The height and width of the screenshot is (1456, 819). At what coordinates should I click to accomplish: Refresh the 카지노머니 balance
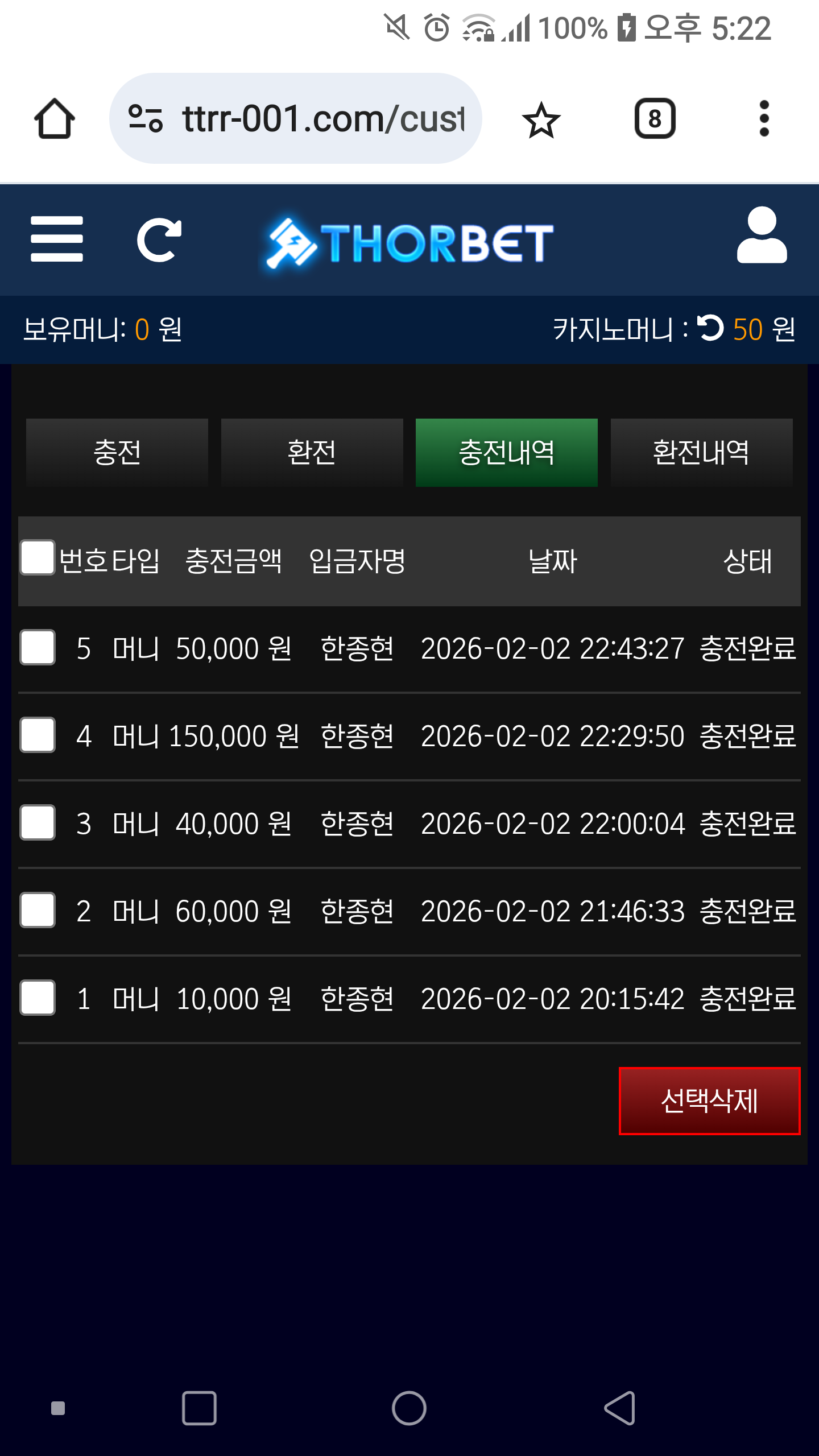[x=710, y=328]
